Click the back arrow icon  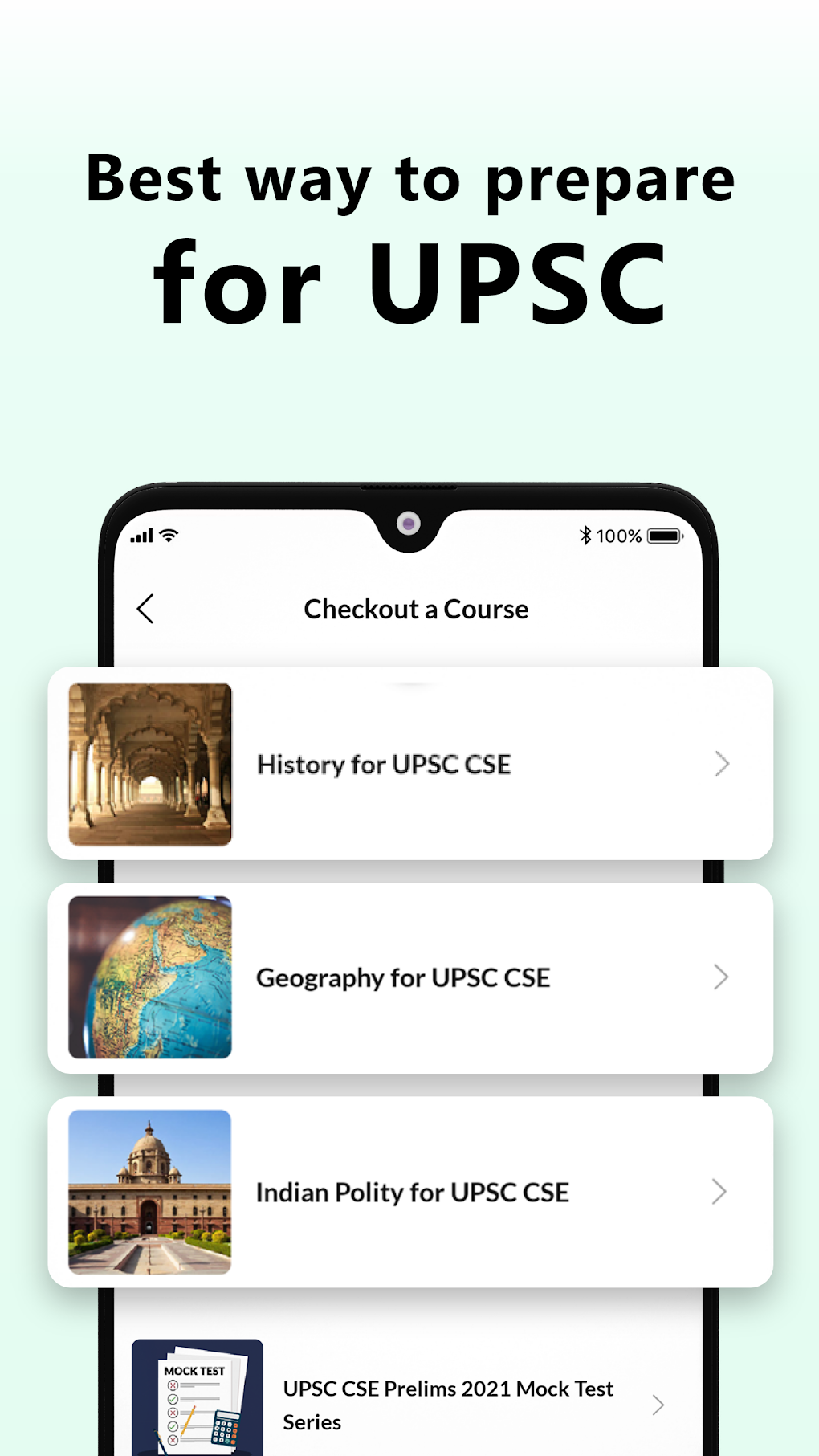click(x=146, y=609)
